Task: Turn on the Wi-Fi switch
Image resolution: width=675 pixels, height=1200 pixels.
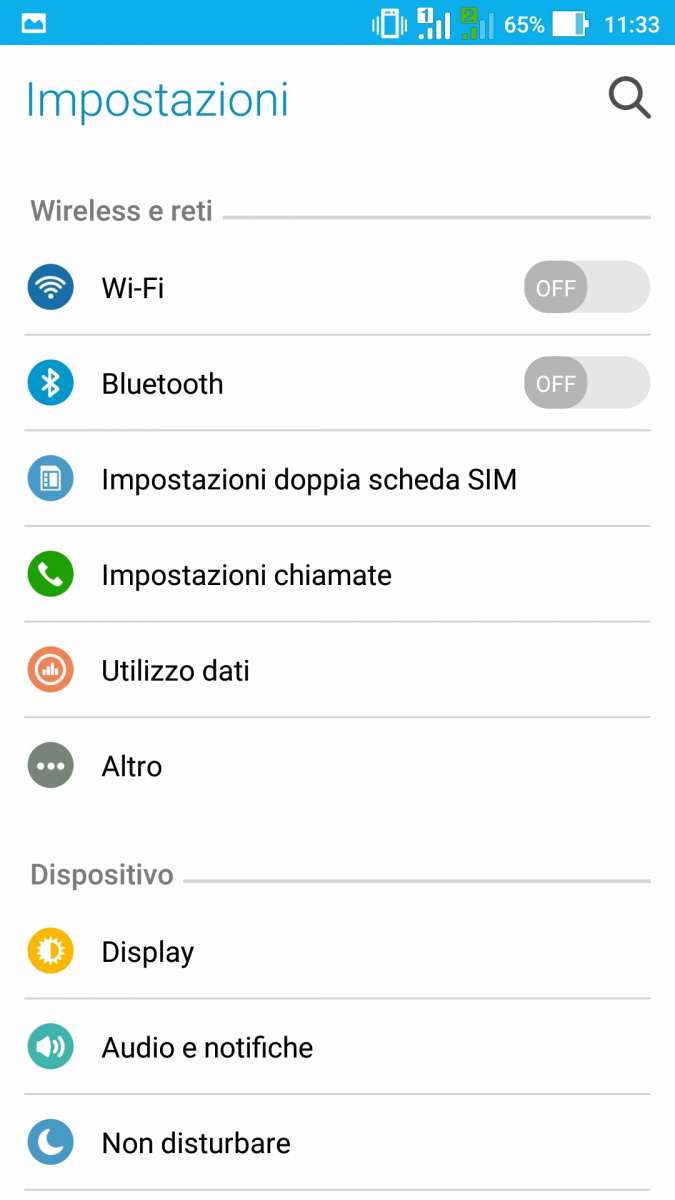Action: pos(586,288)
